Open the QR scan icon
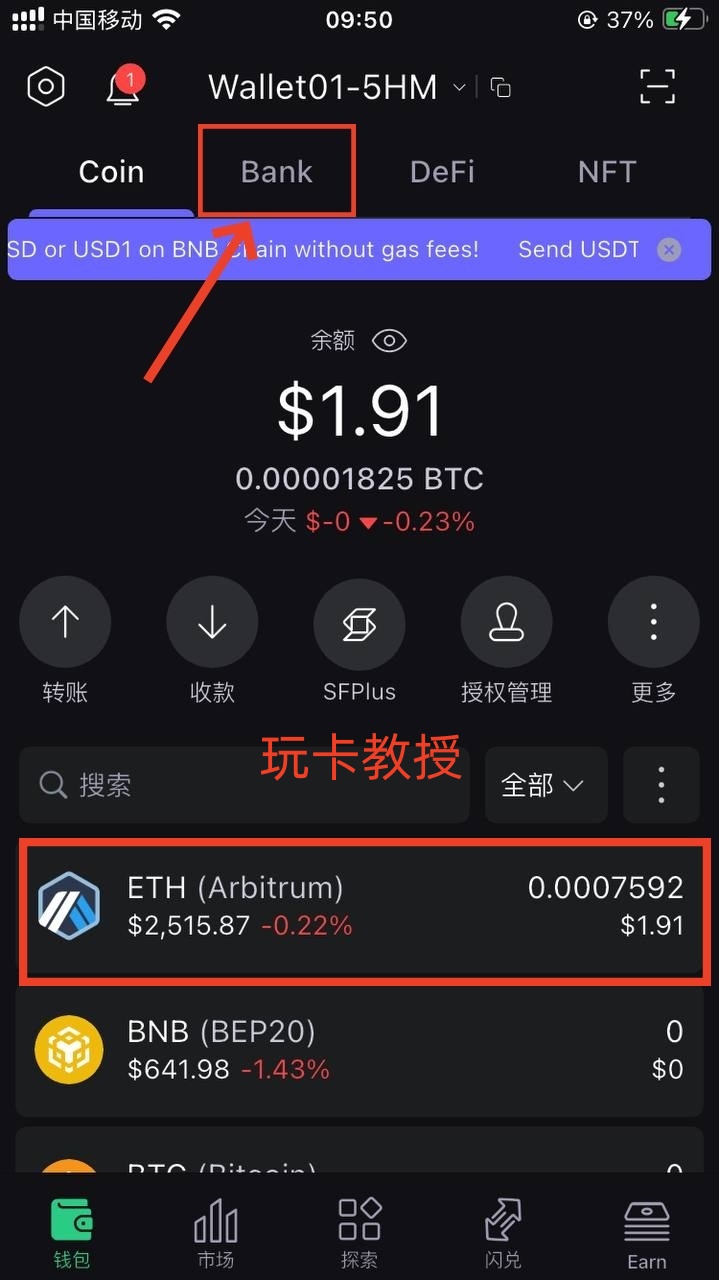Screen dimensions: 719x1280 coord(657,87)
